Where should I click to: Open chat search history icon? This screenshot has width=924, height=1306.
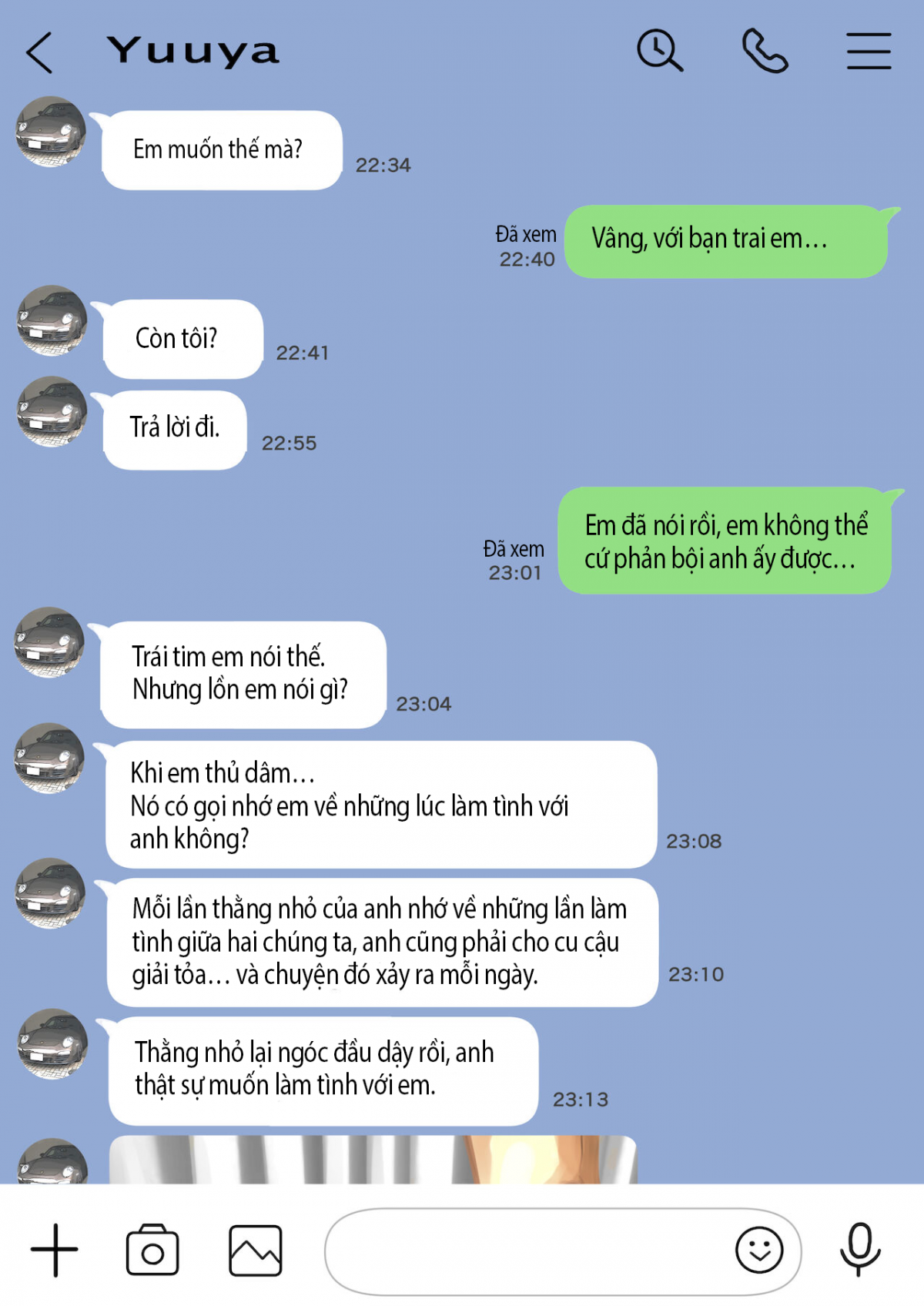coord(660,51)
